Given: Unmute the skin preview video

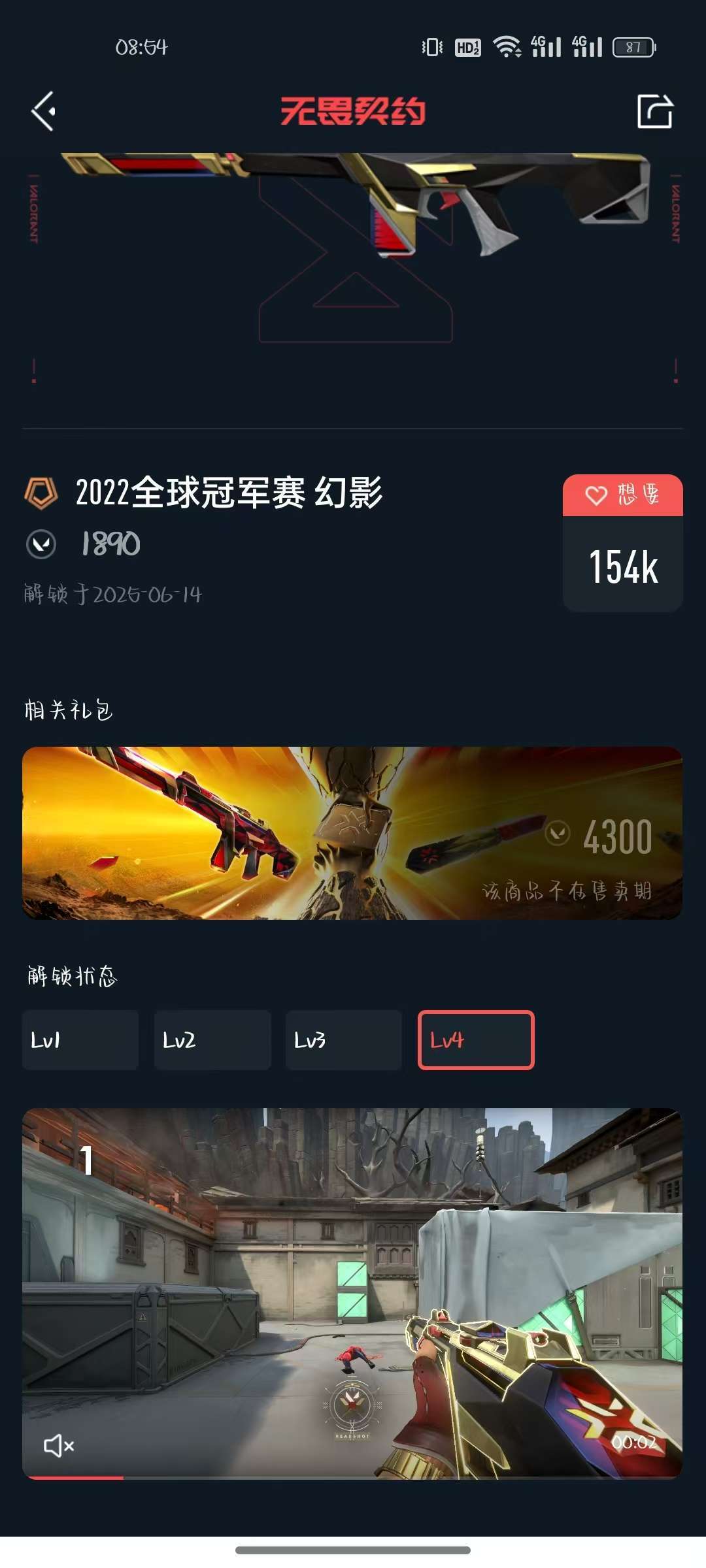Looking at the screenshot, I should click(x=59, y=1446).
